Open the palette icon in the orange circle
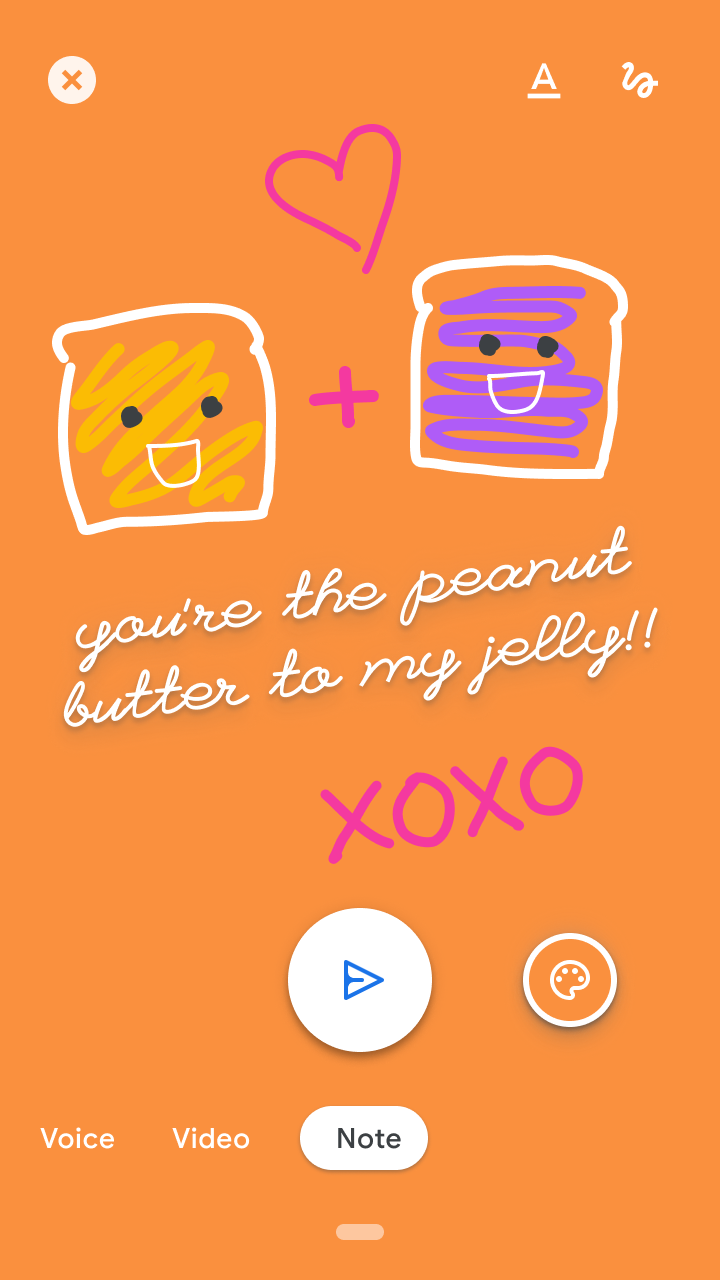The width and height of the screenshot is (720, 1280). 569,980
